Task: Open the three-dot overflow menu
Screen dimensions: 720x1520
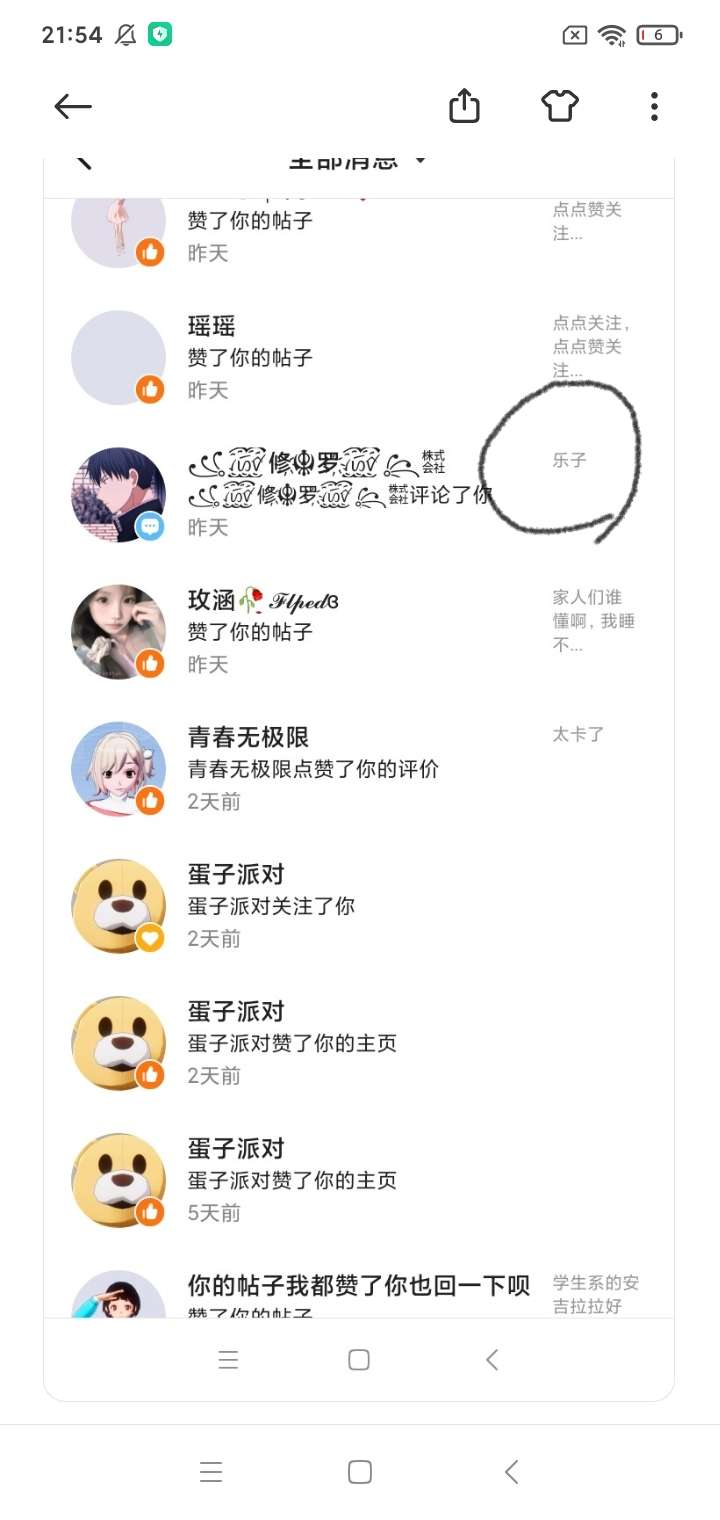Action: point(654,106)
